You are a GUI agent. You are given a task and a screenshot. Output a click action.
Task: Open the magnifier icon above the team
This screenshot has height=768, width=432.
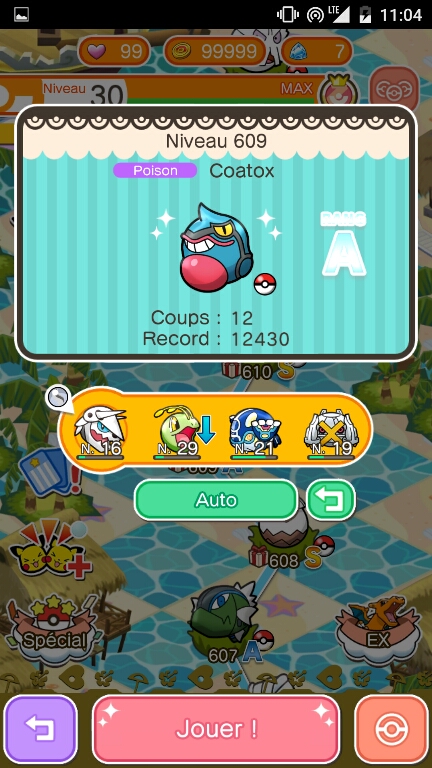click(58, 398)
